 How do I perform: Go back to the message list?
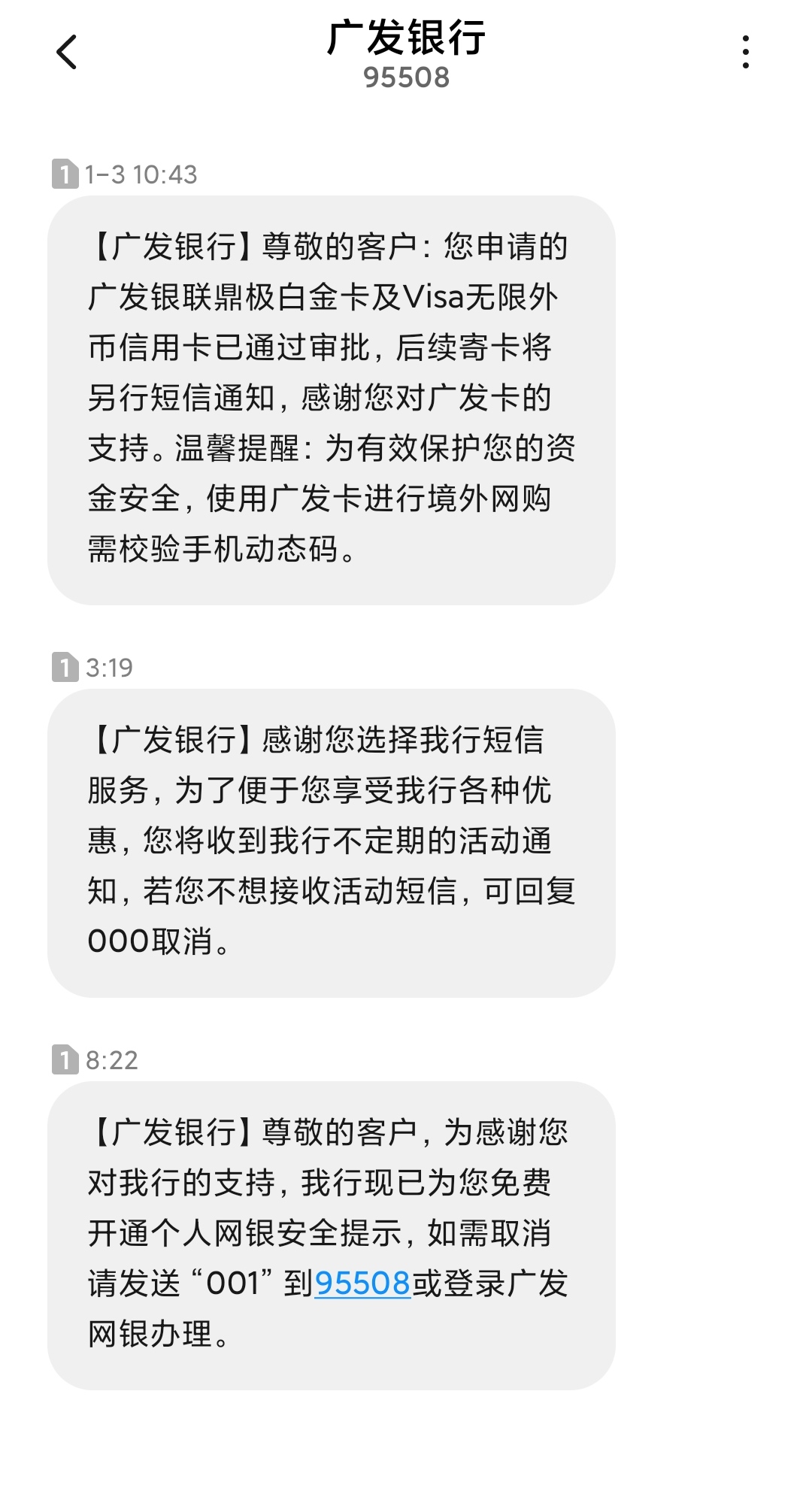67,52
